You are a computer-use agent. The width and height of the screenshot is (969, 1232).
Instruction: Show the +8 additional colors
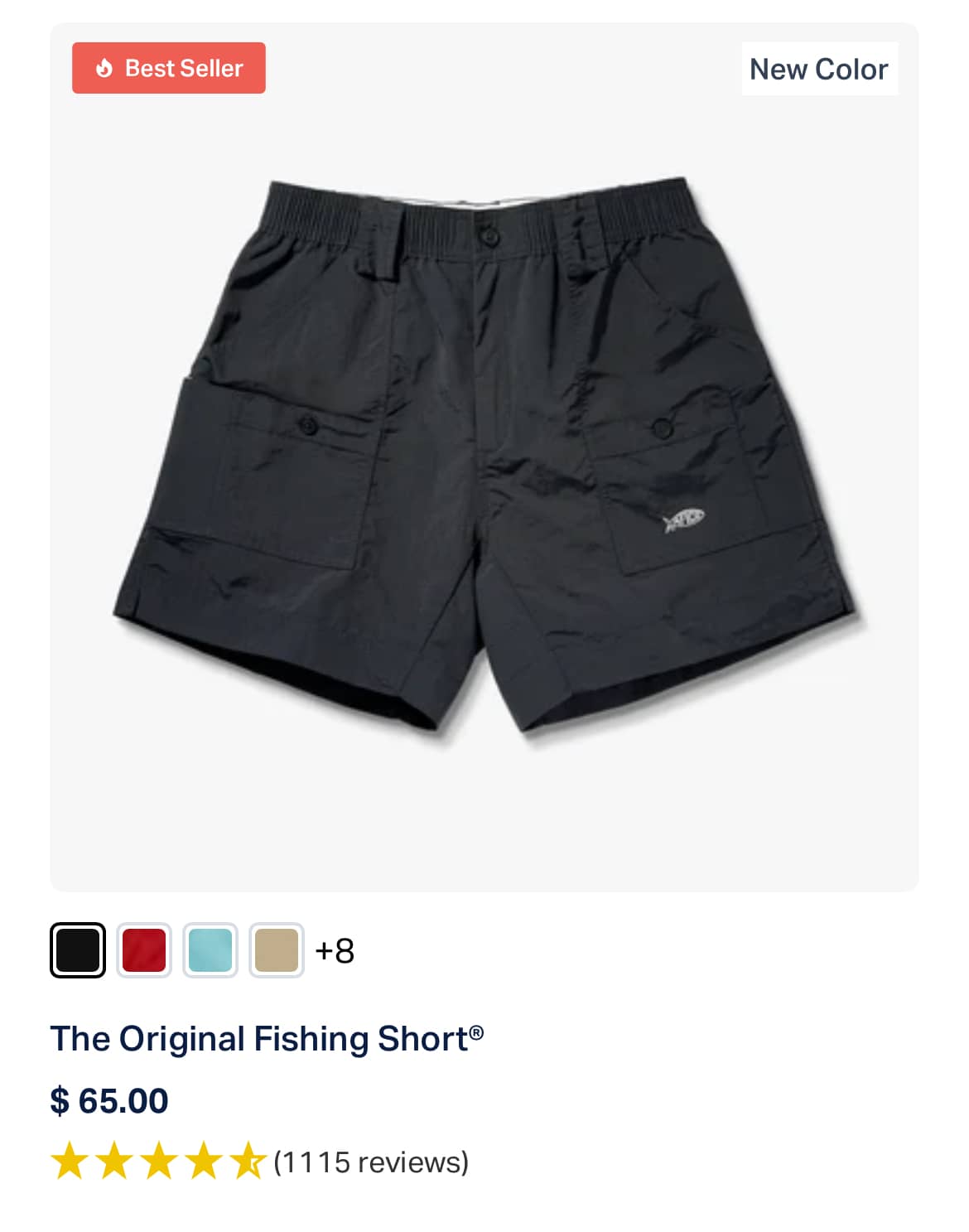pos(335,950)
